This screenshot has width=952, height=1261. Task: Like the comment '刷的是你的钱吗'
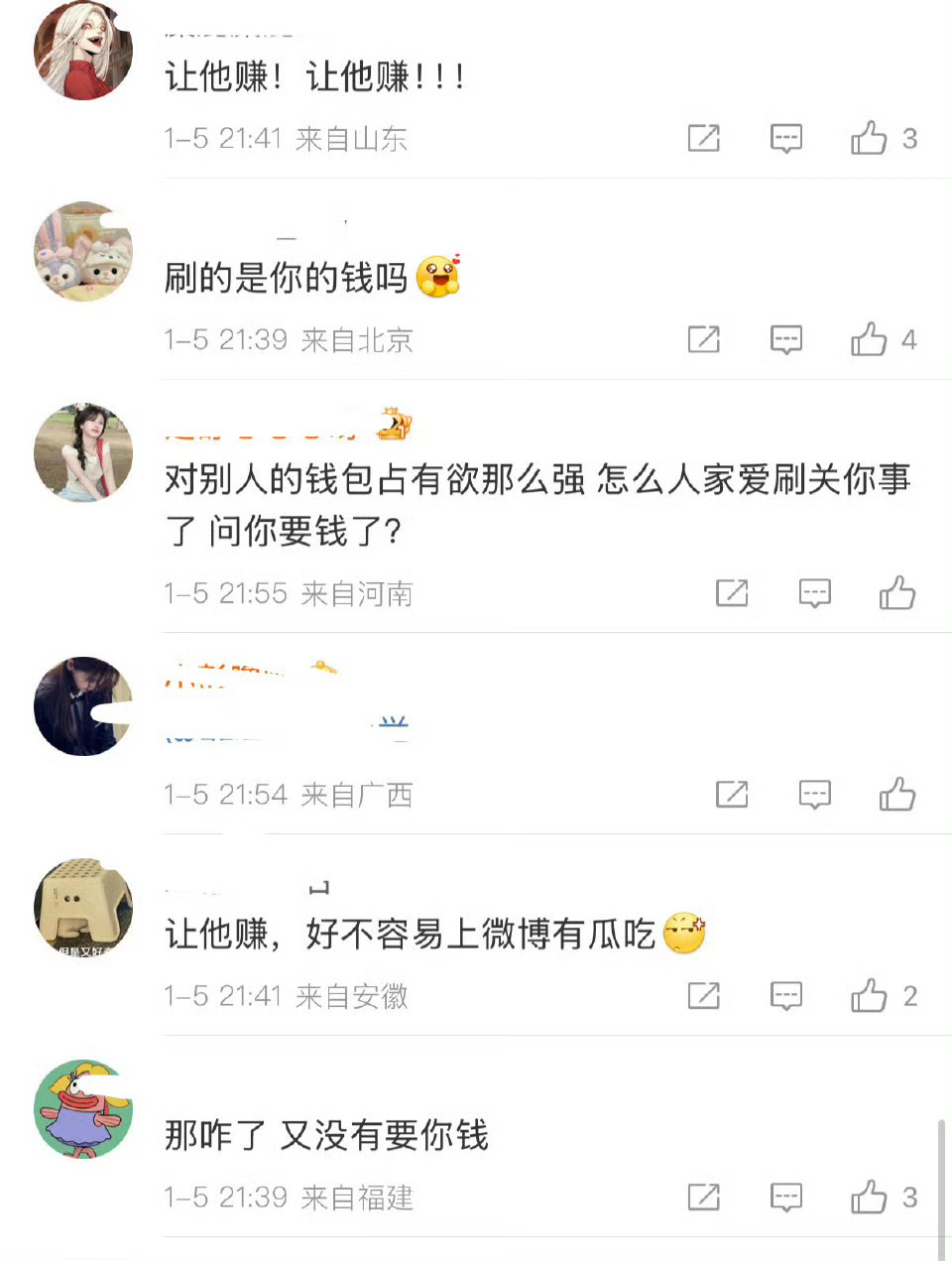coord(869,339)
